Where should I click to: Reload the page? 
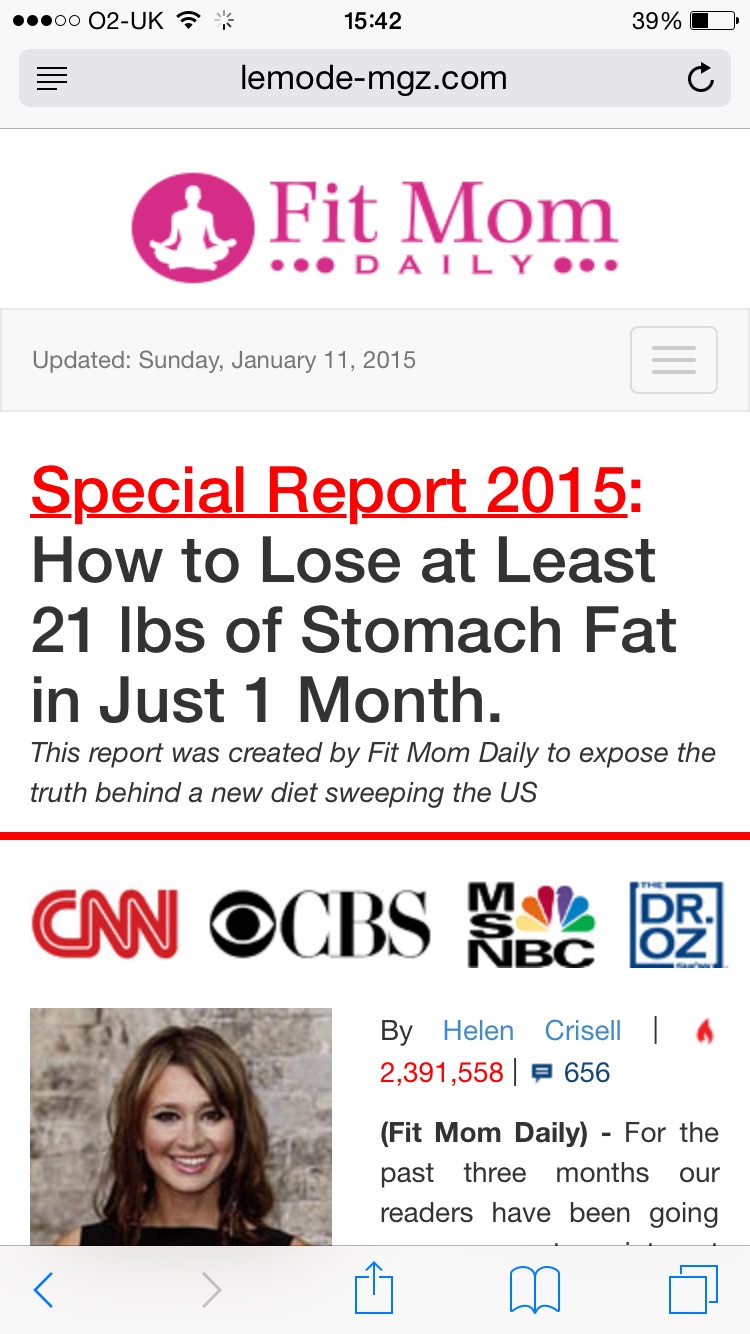[x=701, y=78]
